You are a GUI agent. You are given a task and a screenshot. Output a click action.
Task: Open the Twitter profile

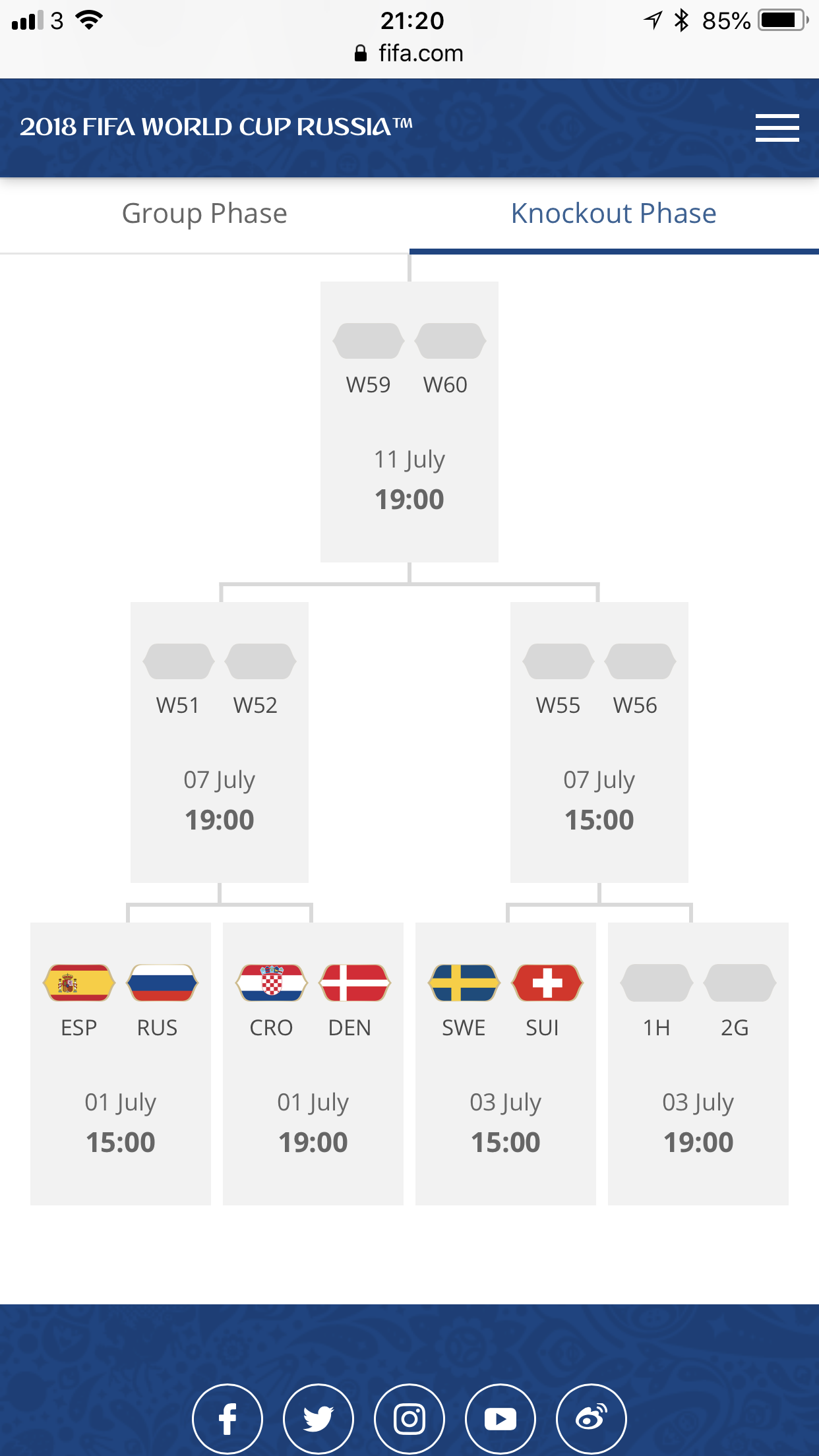pos(318,1418)
